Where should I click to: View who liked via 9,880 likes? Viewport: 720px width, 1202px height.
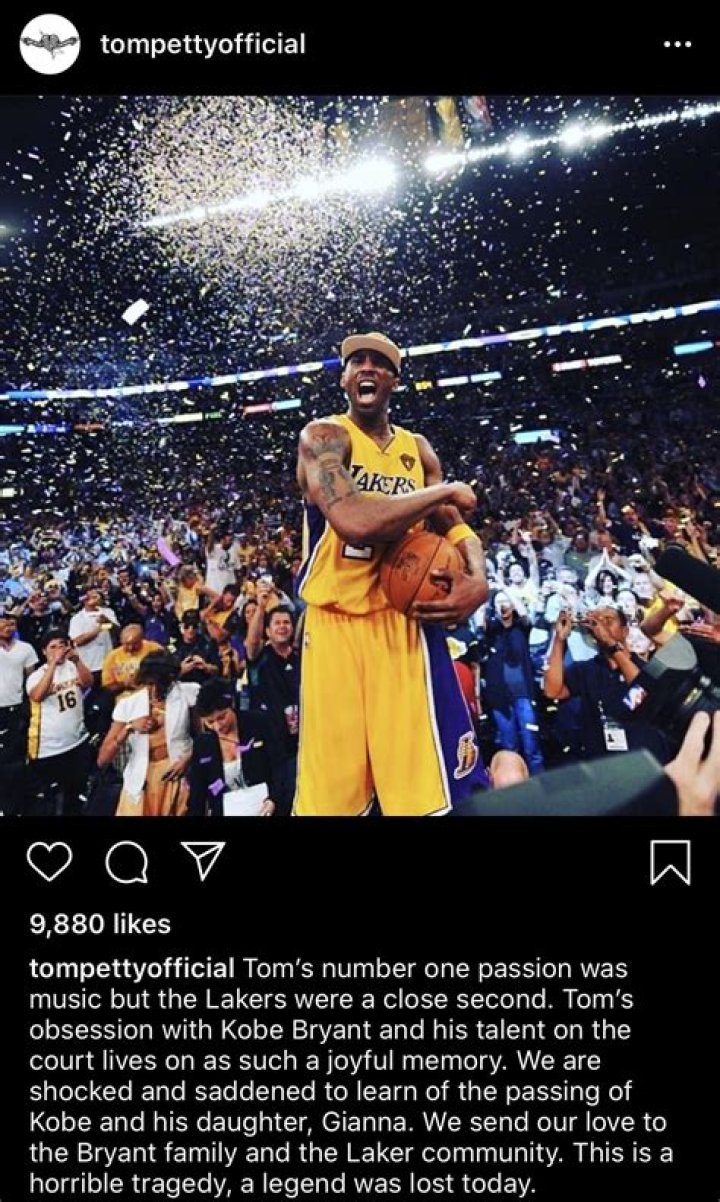[x=100, y=924]
